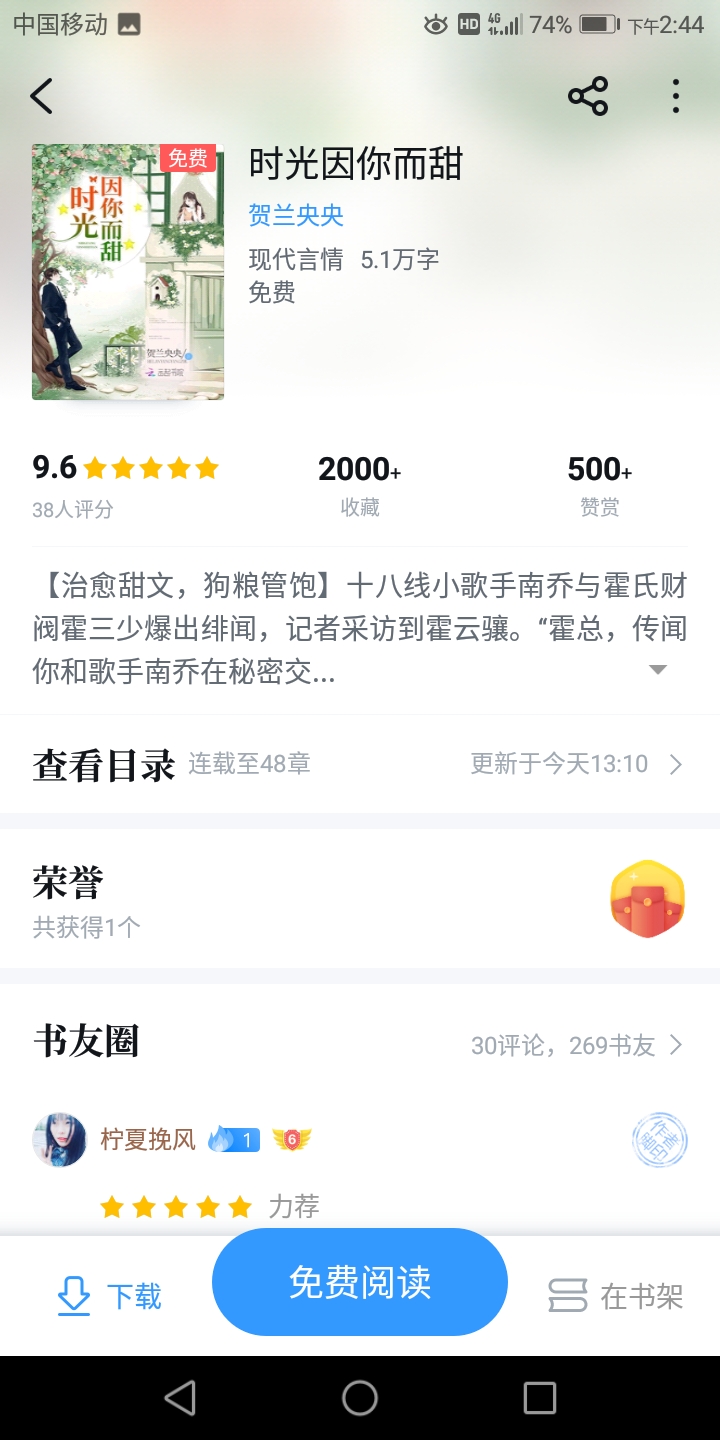Tap the 在书架 bookshelf button
720x1440 pixels.
[x=616, y=1297]
